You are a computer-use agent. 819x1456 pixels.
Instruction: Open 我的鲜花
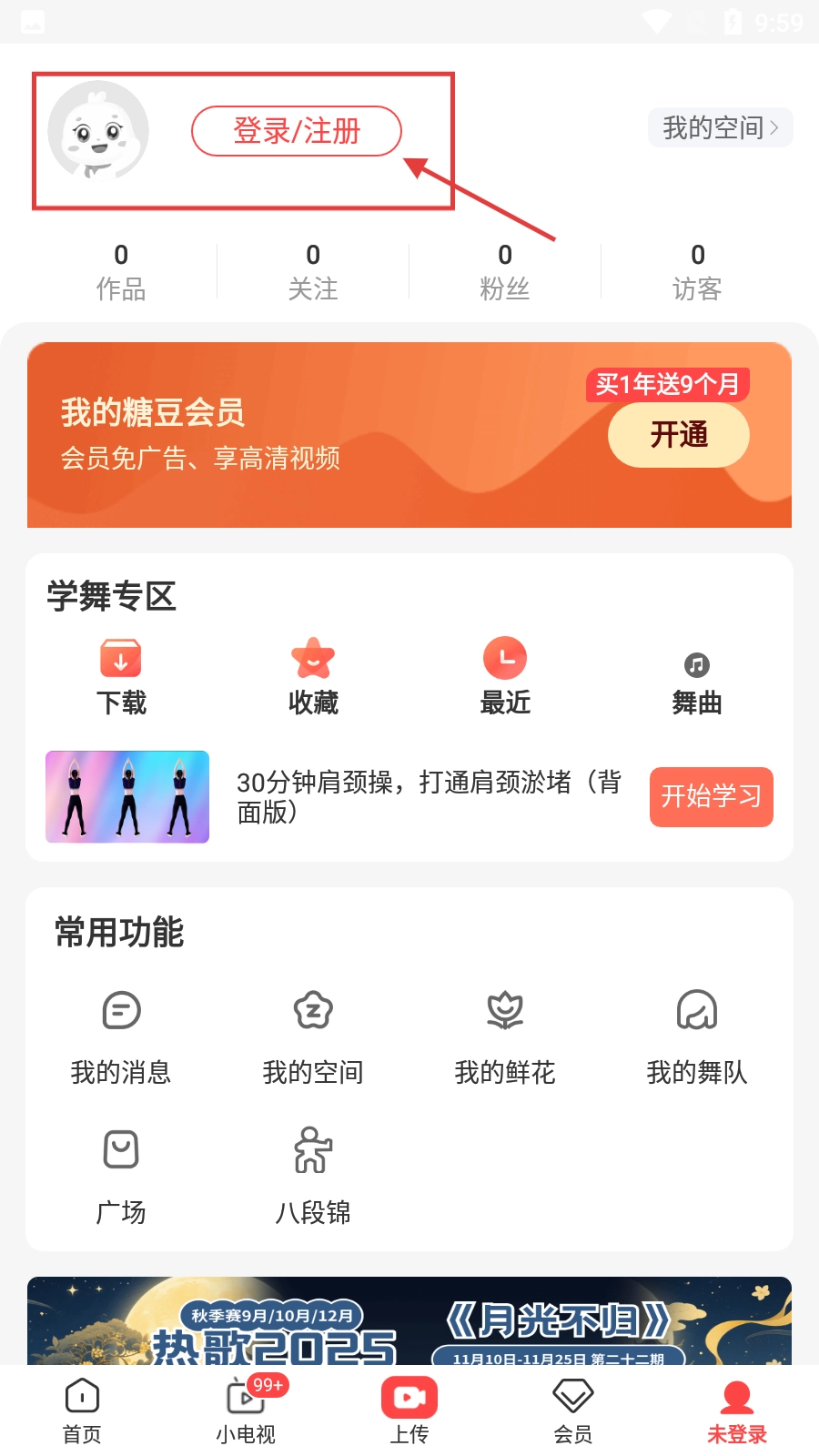505,1036
